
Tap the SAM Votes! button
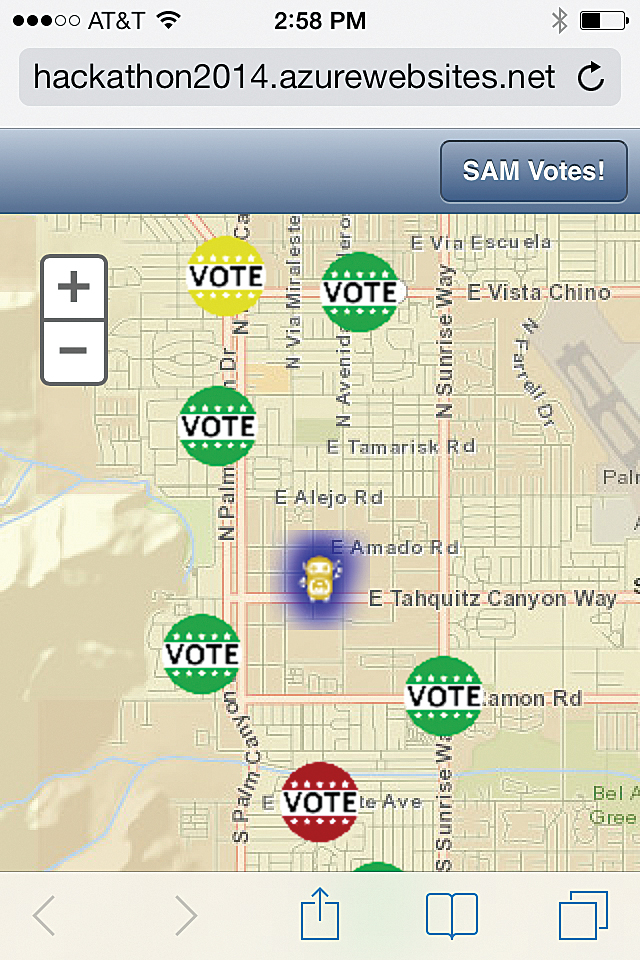(533, 171)
